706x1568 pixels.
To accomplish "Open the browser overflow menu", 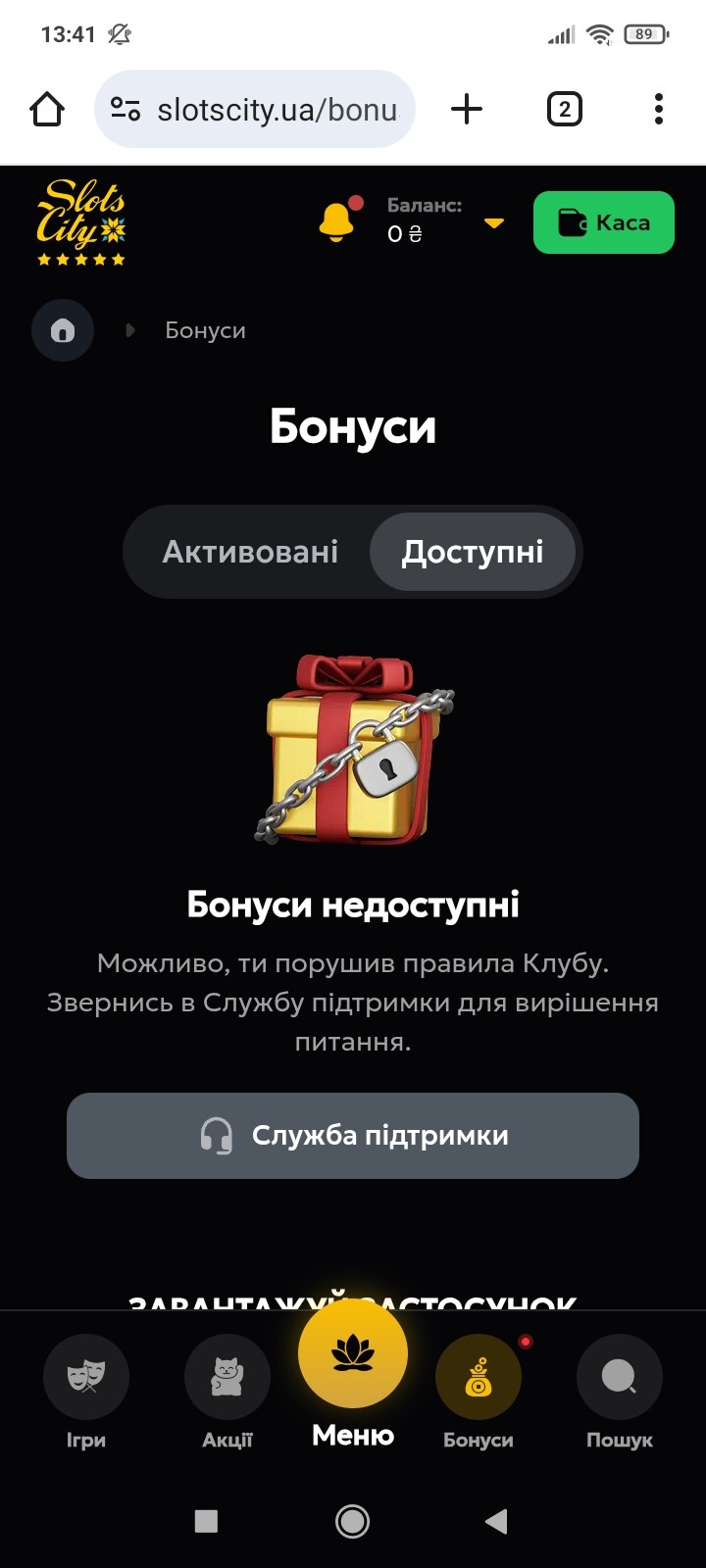I will pos(659,109).
